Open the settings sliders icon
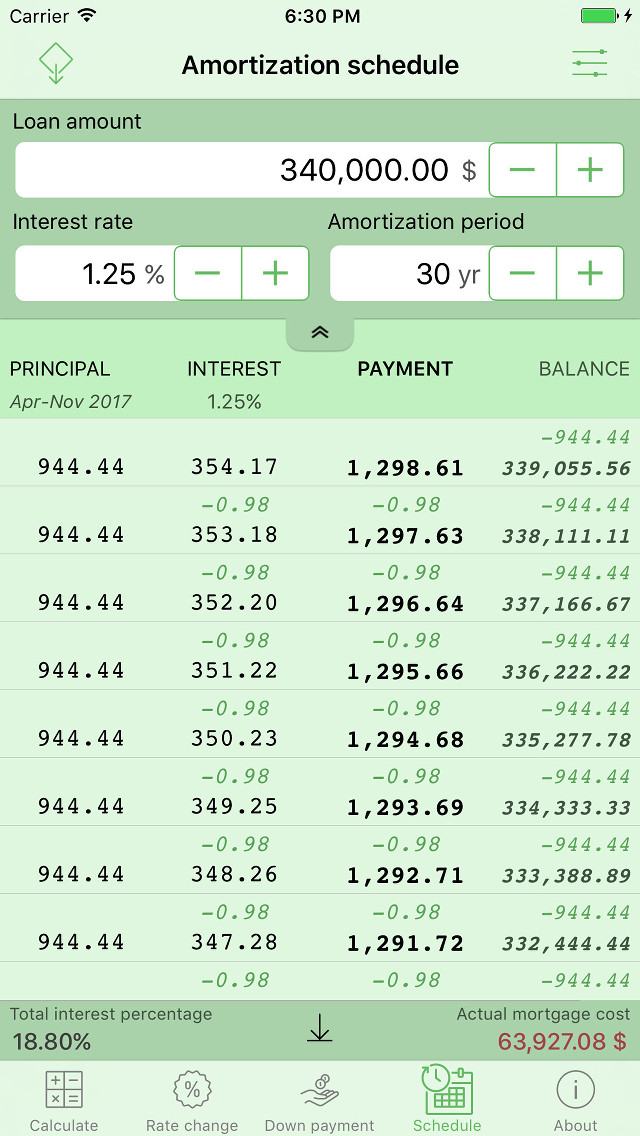 pyautogui.click(x=589, y=64)
